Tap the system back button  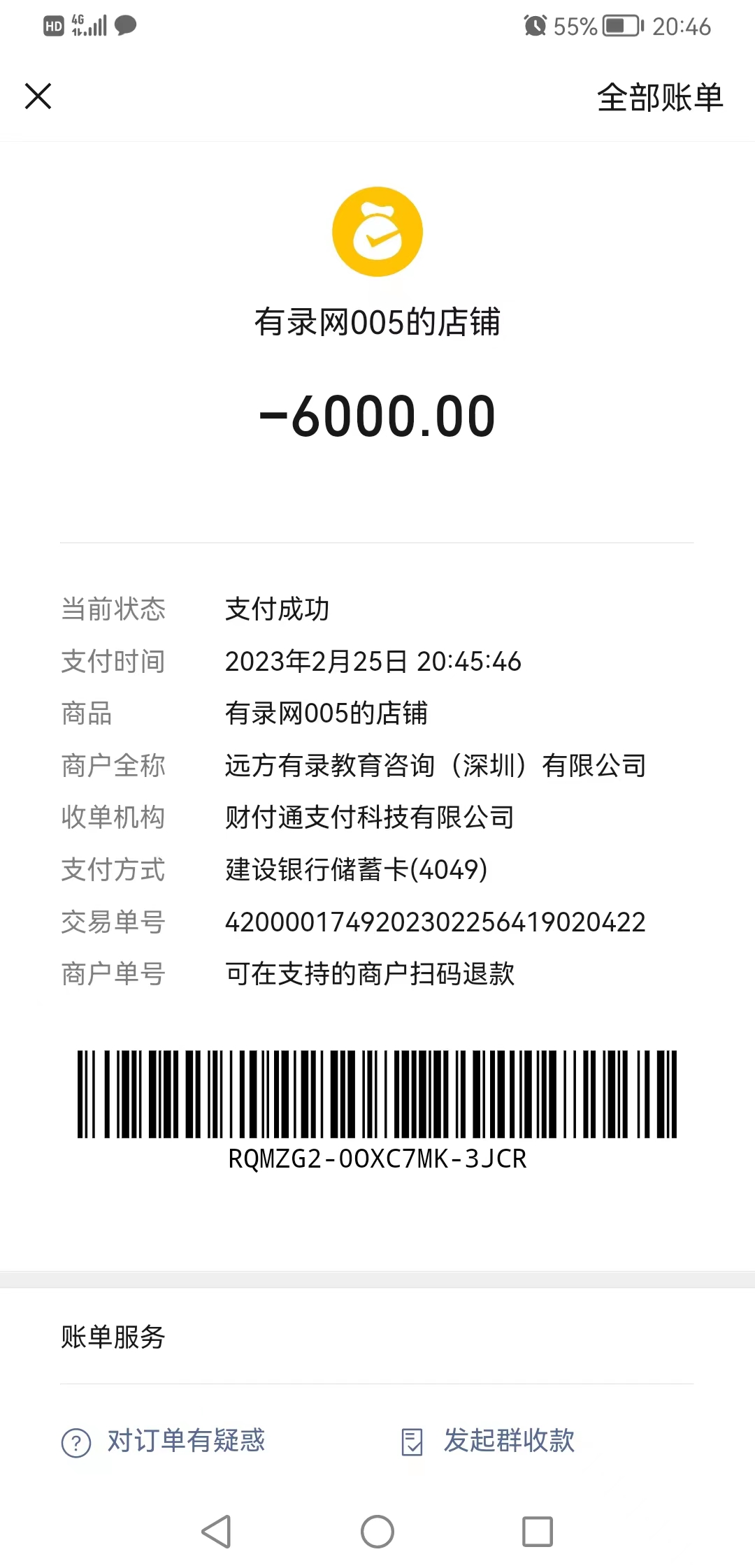(x=216, y=1532)
